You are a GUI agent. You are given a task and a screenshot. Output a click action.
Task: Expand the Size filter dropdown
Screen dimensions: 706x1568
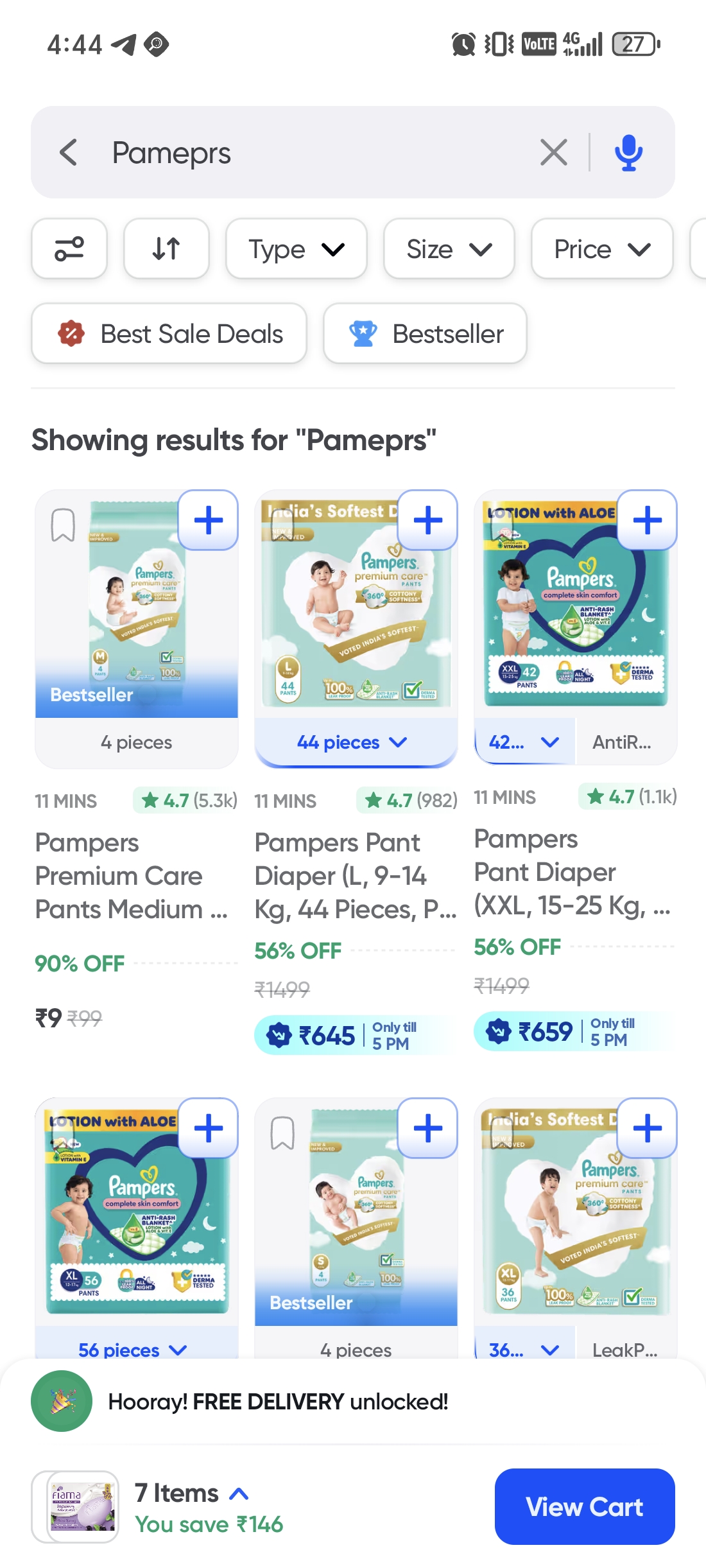pos(449,249)
